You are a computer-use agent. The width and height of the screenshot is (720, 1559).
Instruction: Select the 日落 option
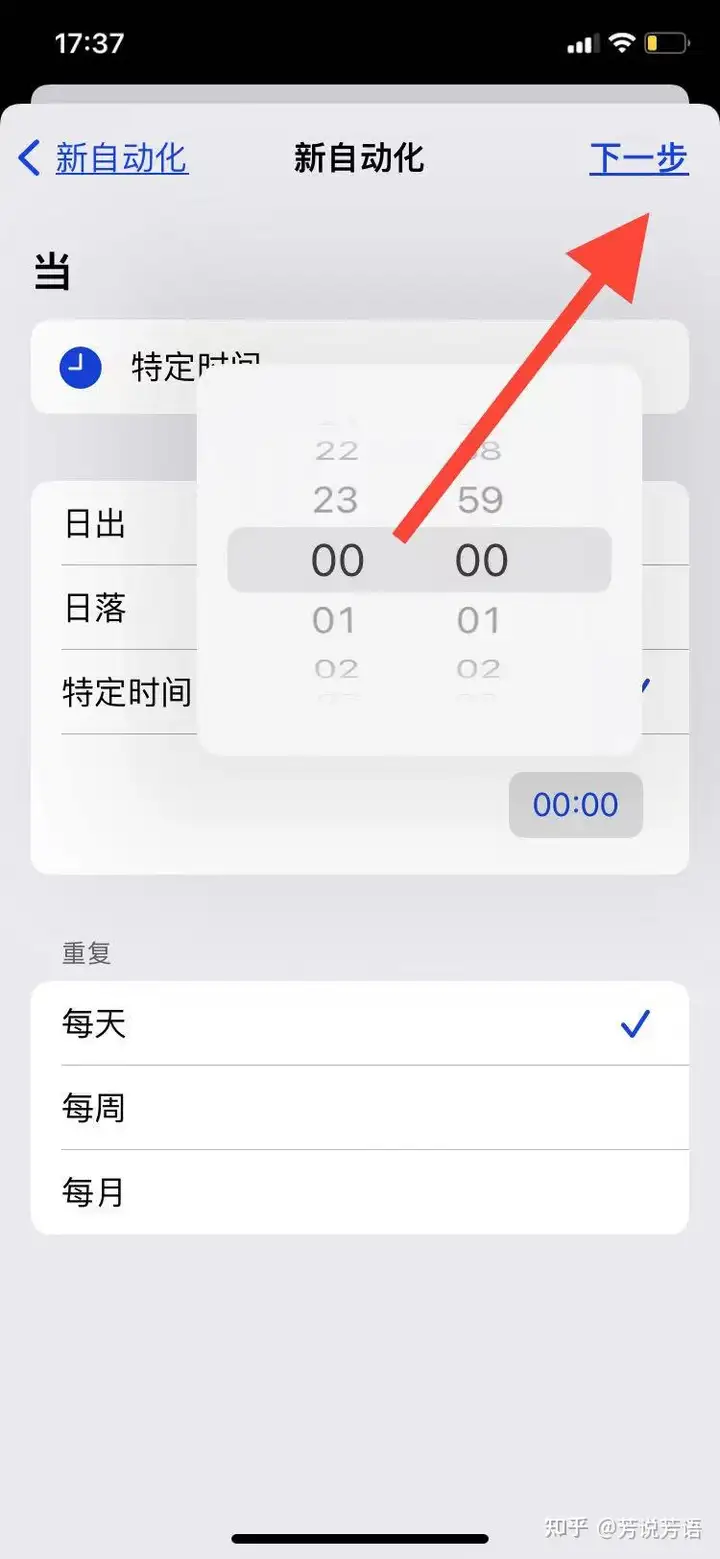96,607
